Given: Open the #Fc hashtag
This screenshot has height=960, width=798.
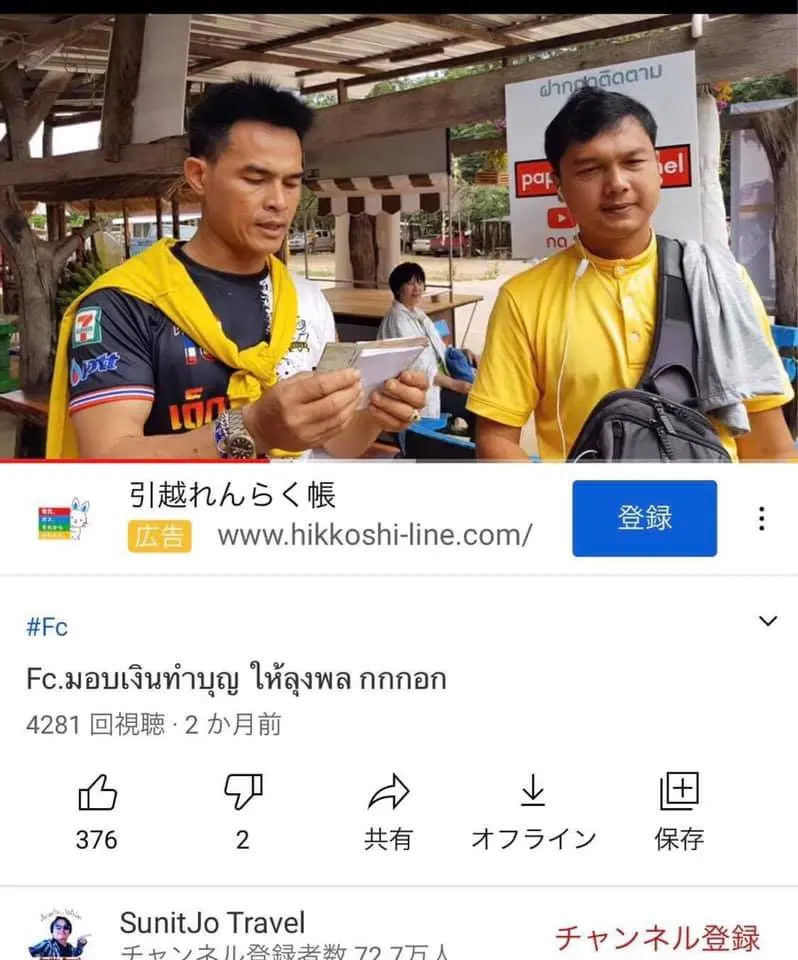Looking at the screenshot, I should point(47,627).
